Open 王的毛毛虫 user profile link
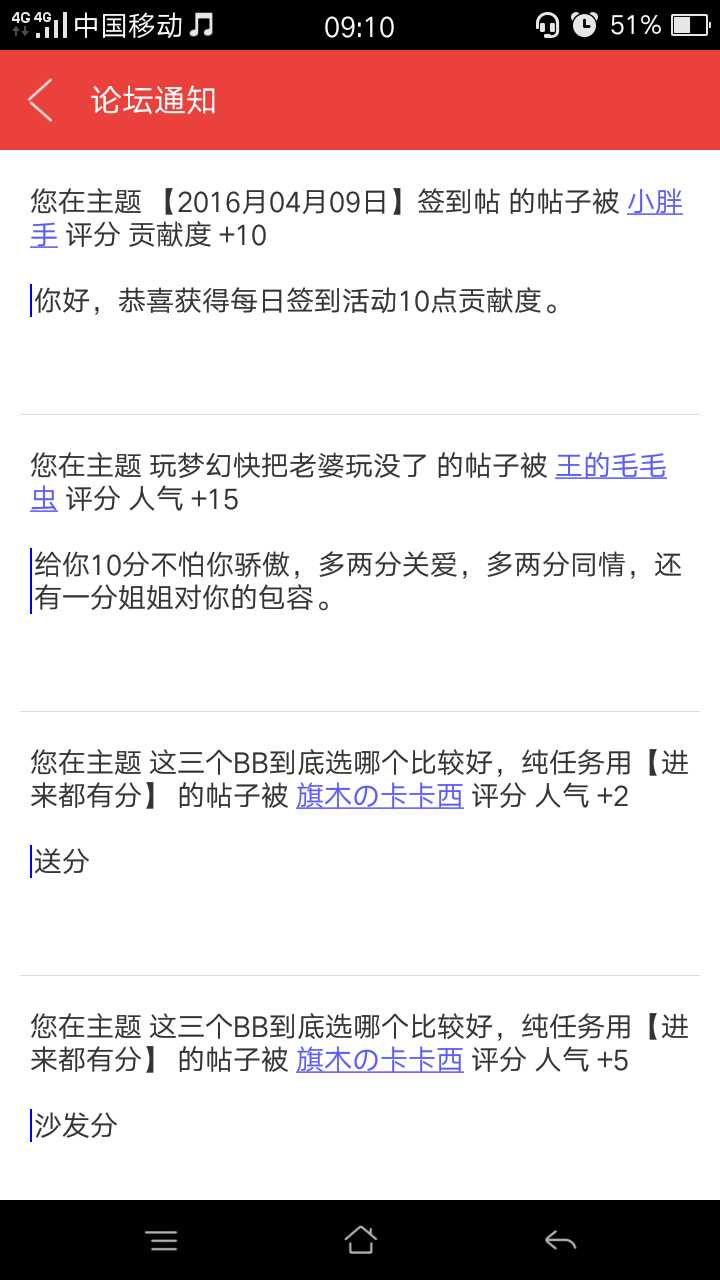The width and height of the screenshot is (720, 1280). (610, 466)
